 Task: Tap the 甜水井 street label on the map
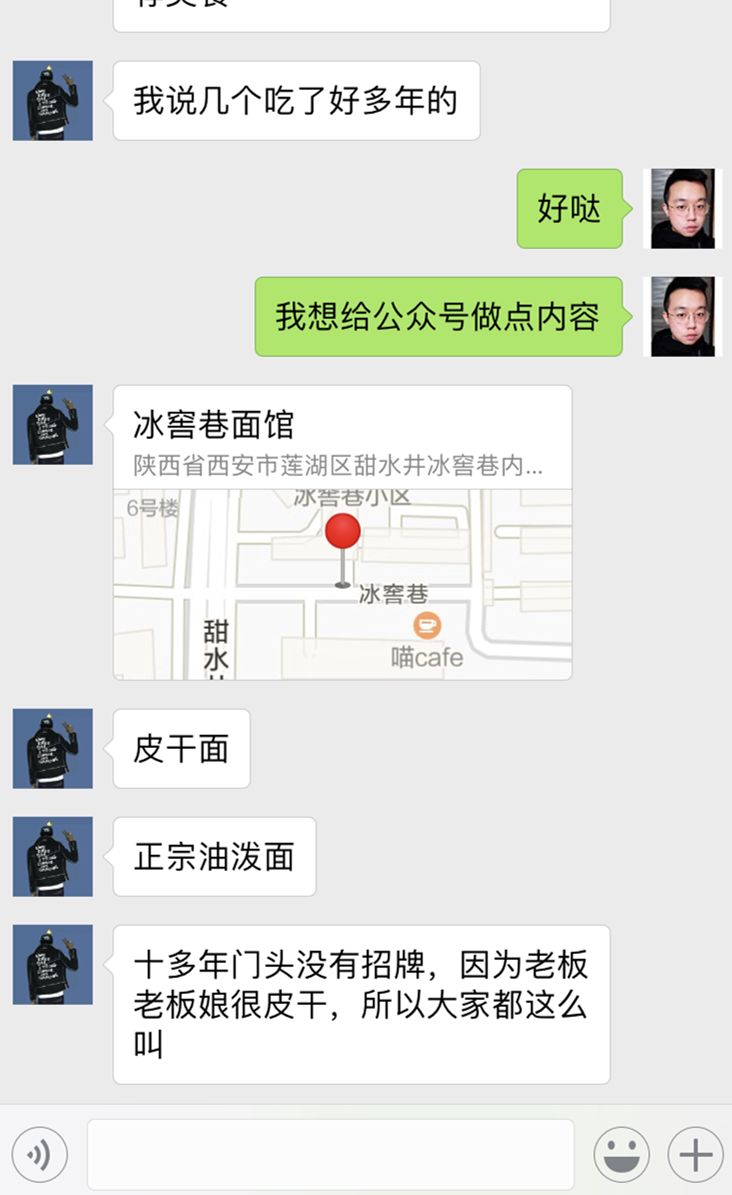click(217, 645)
